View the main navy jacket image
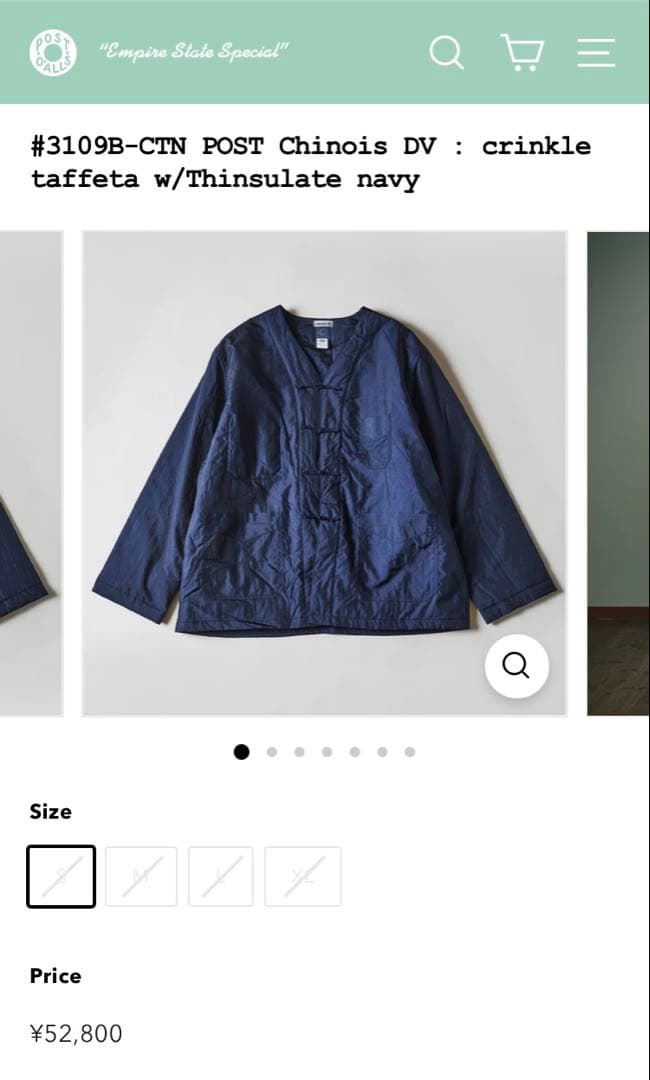Screen dimensions: 650x1080 [x=324, y=473]
